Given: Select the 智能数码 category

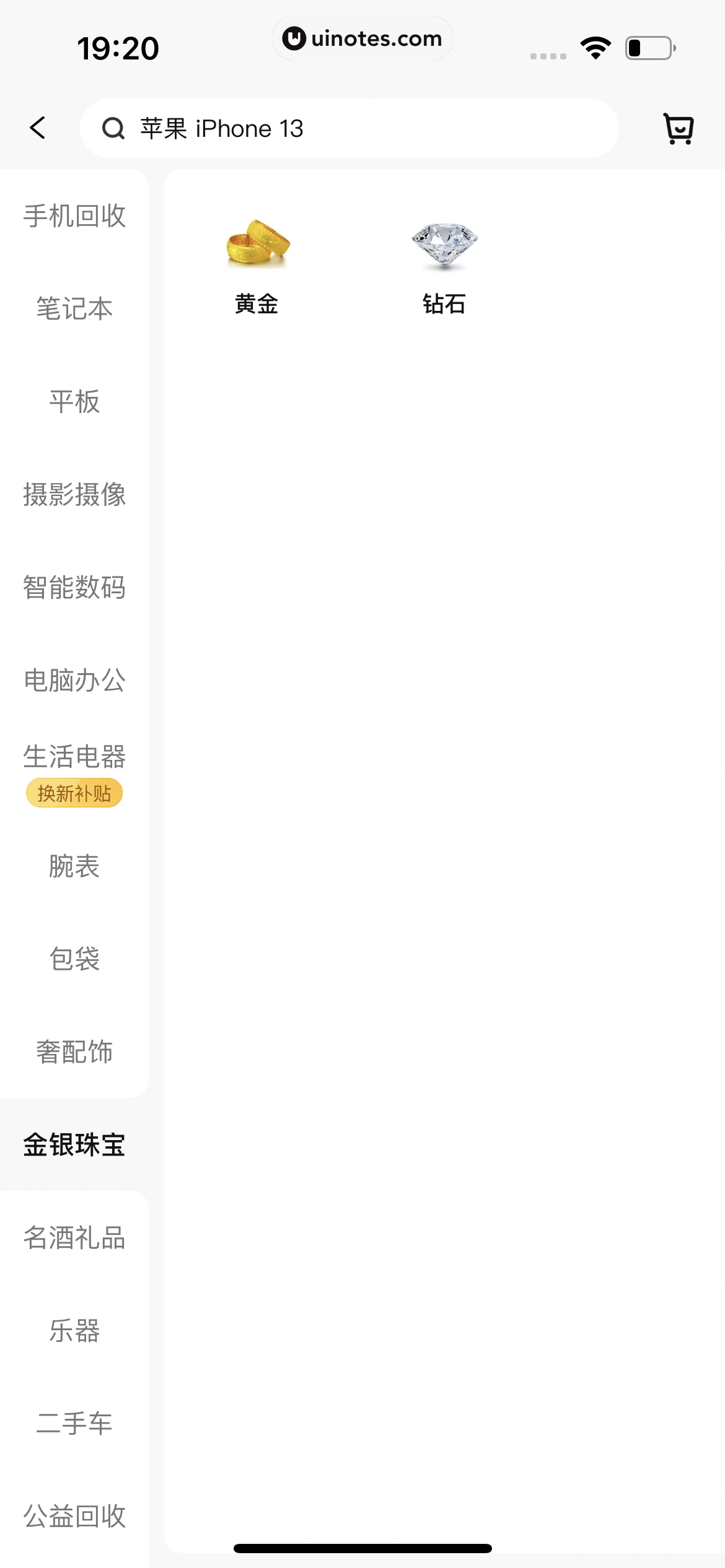Looking at the screenshot, I should [74, 588].
